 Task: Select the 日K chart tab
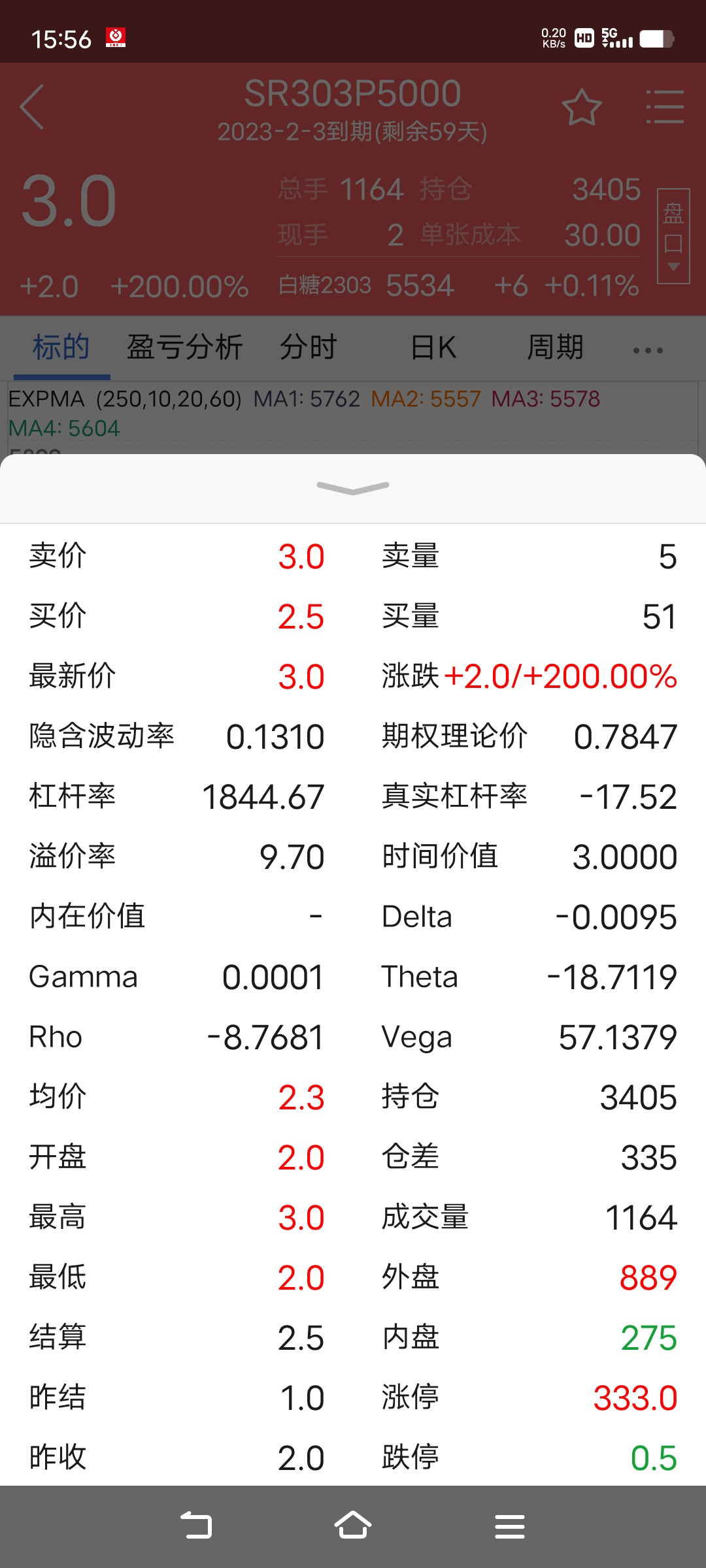433,348
